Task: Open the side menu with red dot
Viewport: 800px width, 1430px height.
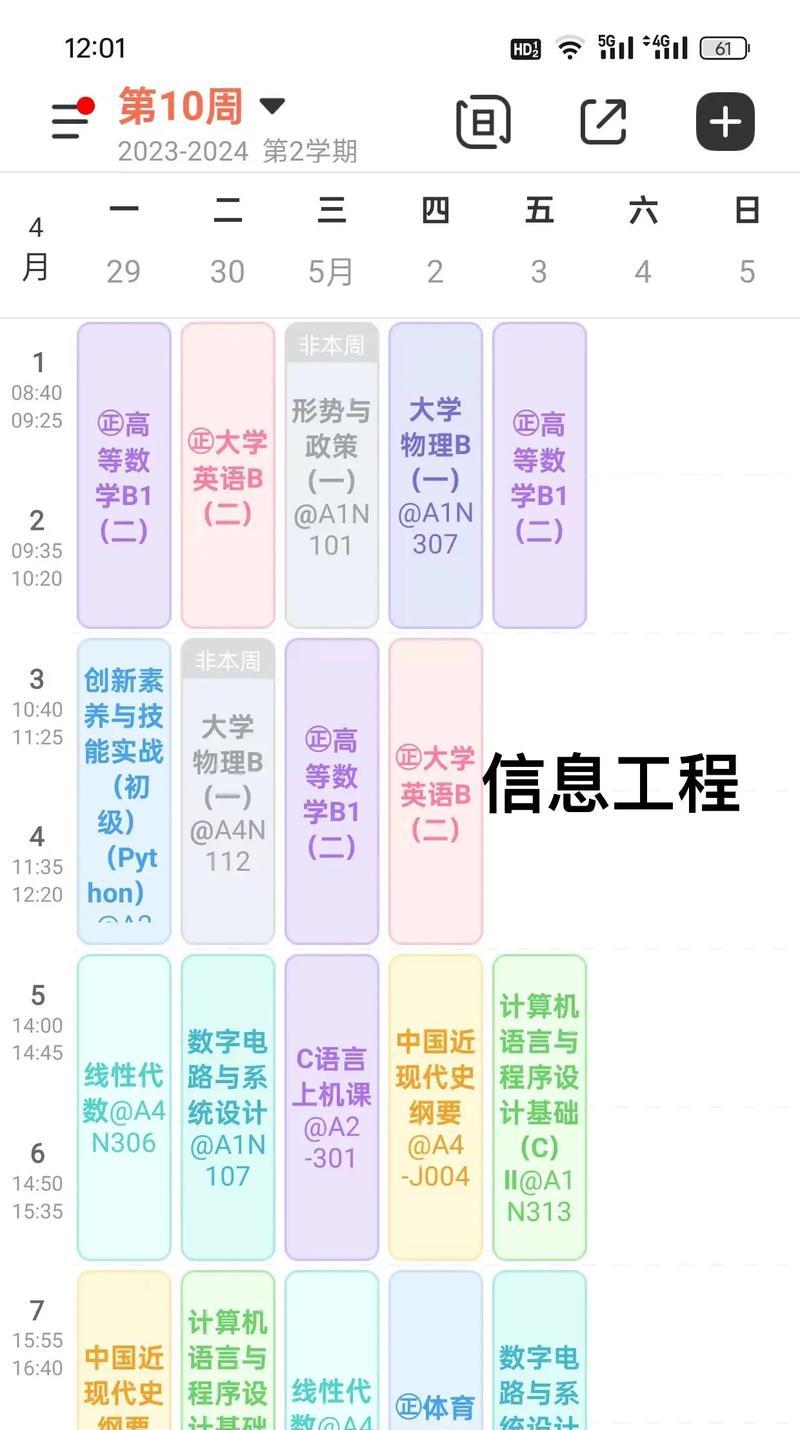Action: click(x=71, y=120)
